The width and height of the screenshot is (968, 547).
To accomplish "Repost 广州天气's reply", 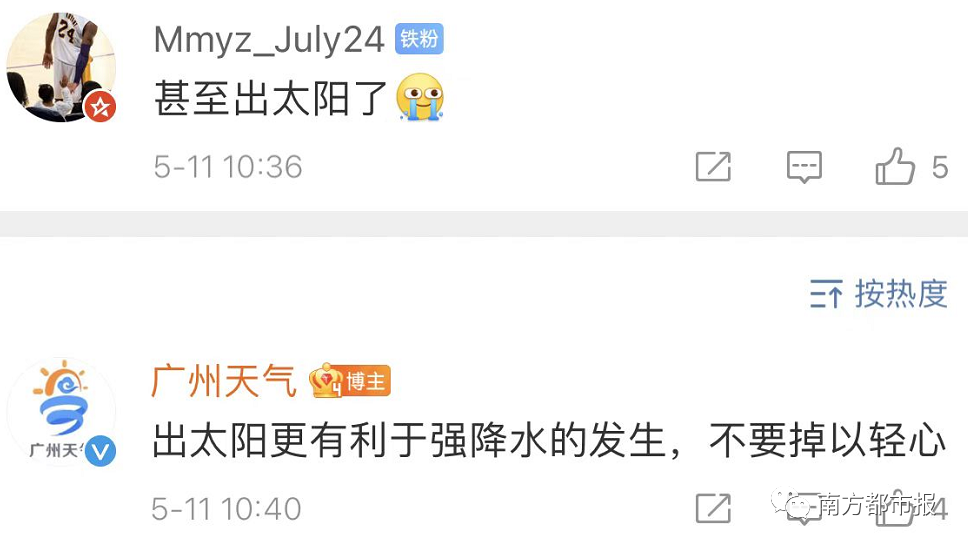I will click(713, 507).
